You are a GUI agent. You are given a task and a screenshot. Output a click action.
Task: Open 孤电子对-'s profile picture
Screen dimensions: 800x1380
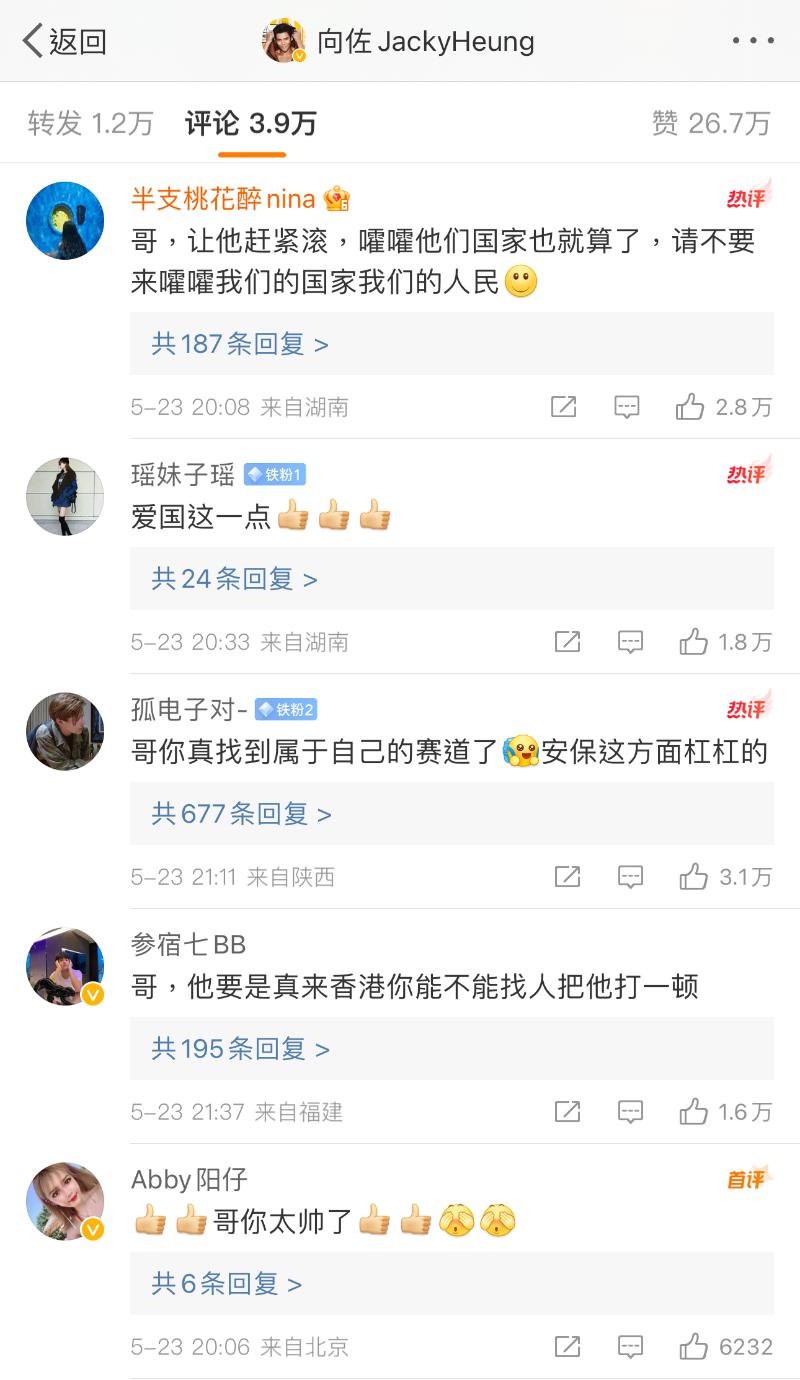click(65, 731)
